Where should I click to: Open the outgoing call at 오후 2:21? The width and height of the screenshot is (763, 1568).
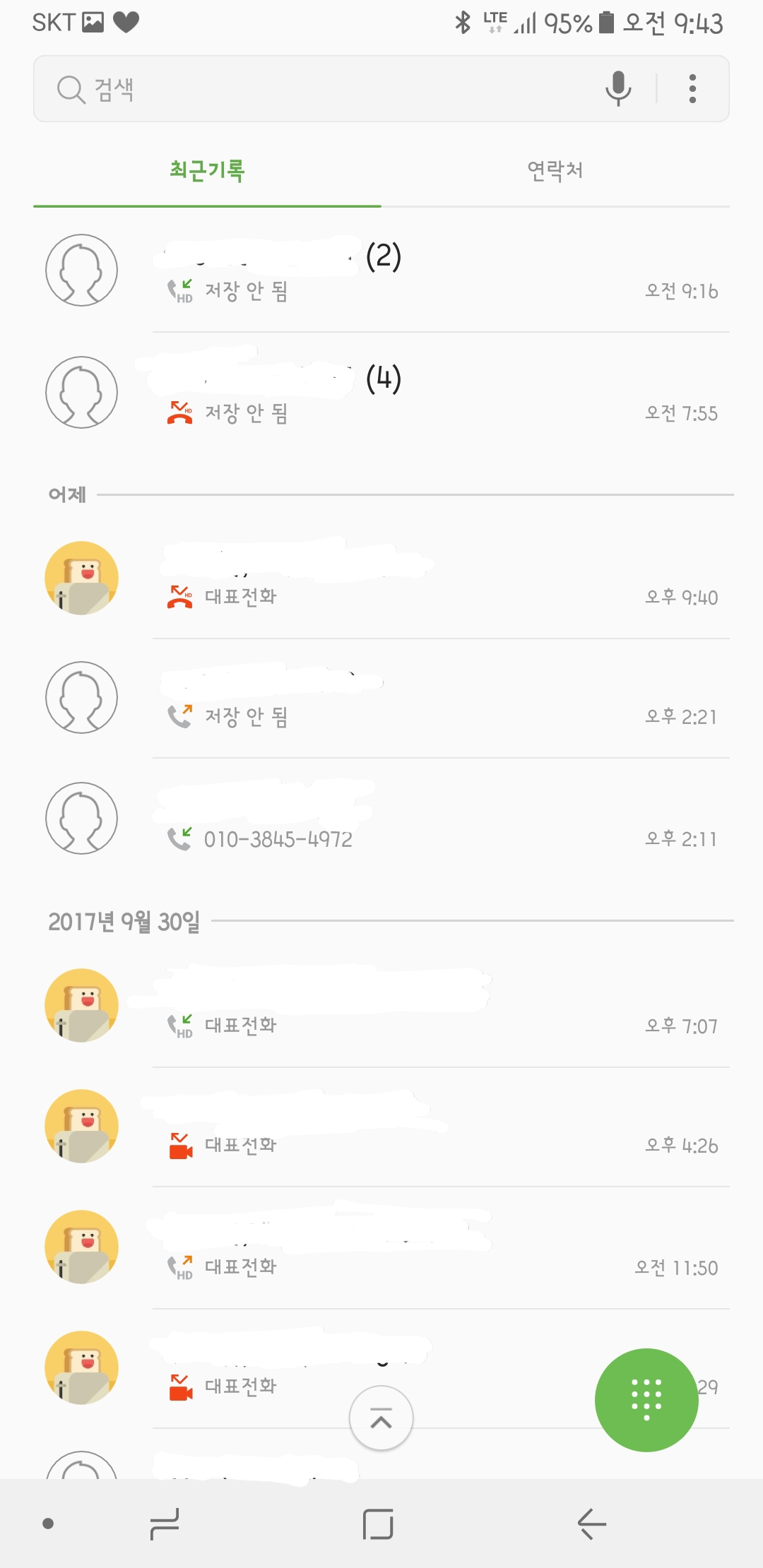(x=438, y=699)
